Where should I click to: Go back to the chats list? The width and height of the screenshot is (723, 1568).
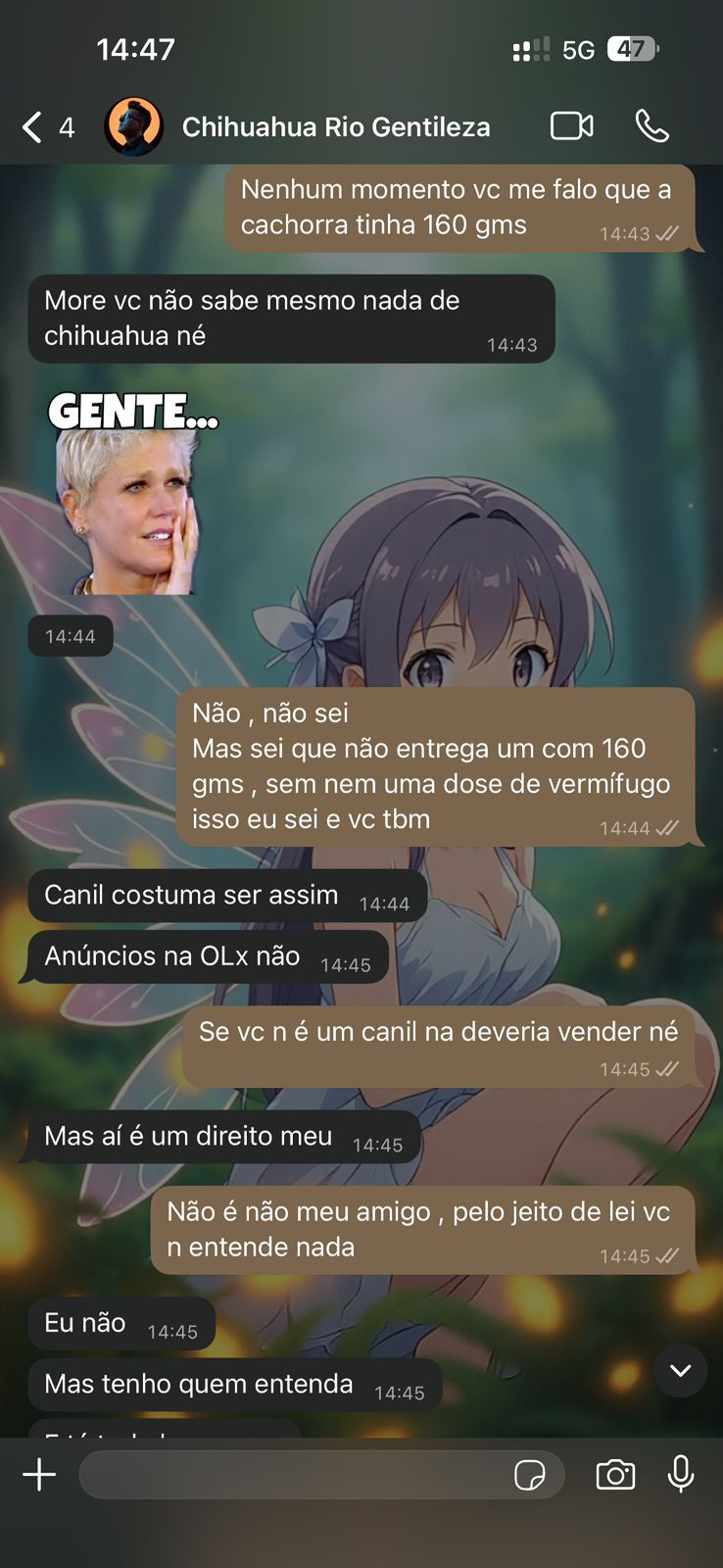[x=35, y=127]
